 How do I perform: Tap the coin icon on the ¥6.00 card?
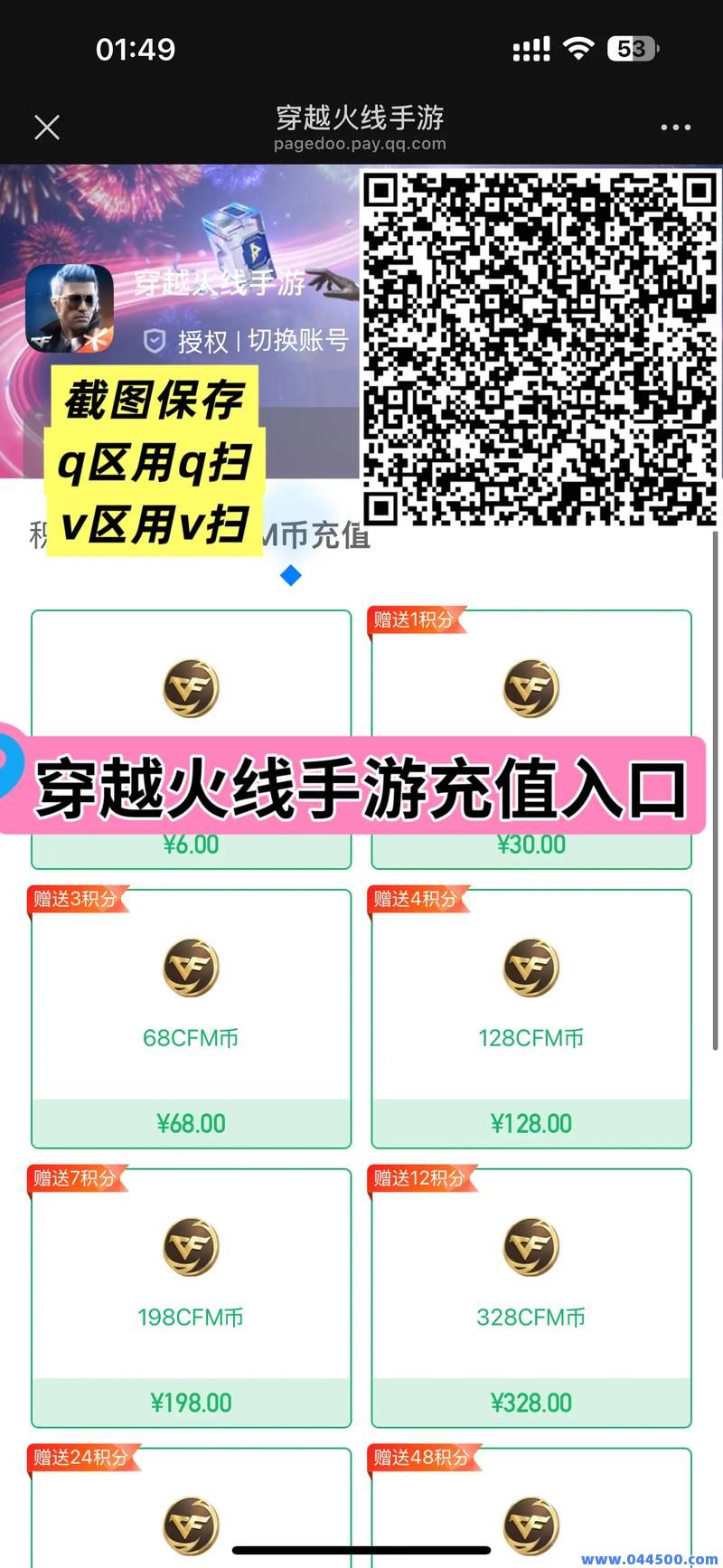click(191, 687)
